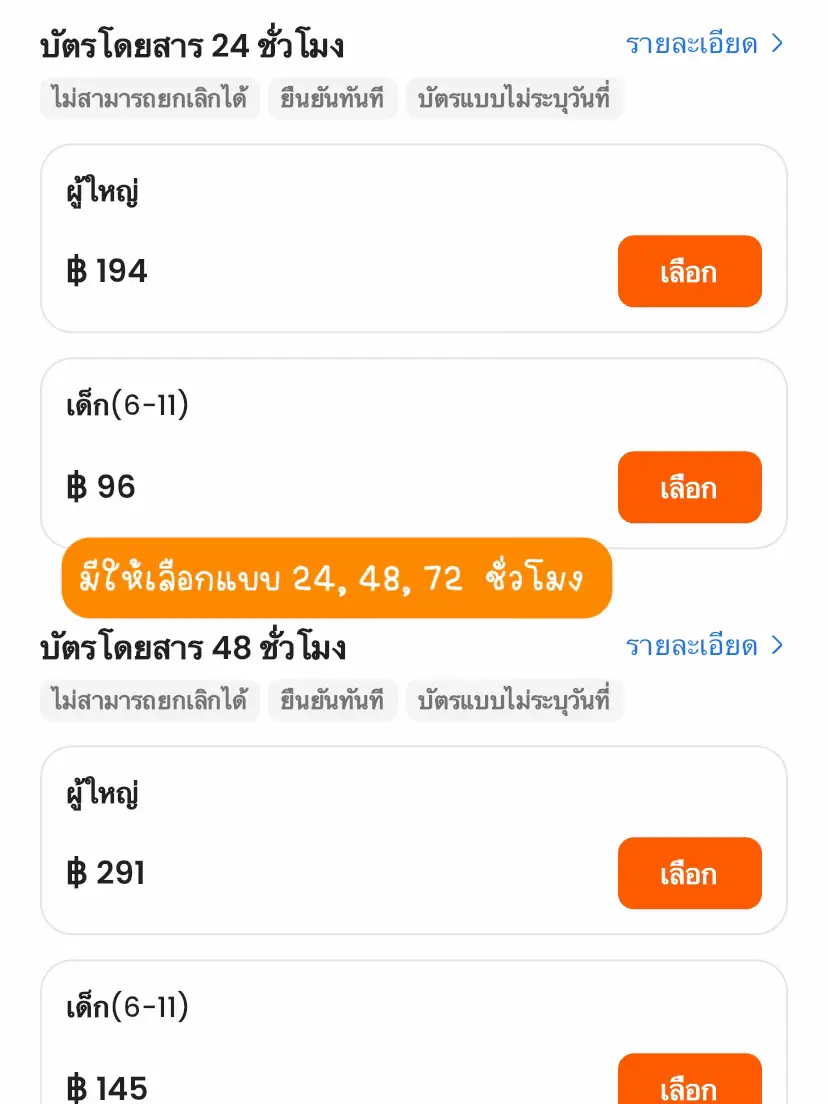Dismiss the orange 24, 48, 72 ชั่วโมง tooltip banner
Image resolution: width=828 pixels, height=1104 pixels.
click(x=338, y=579)
